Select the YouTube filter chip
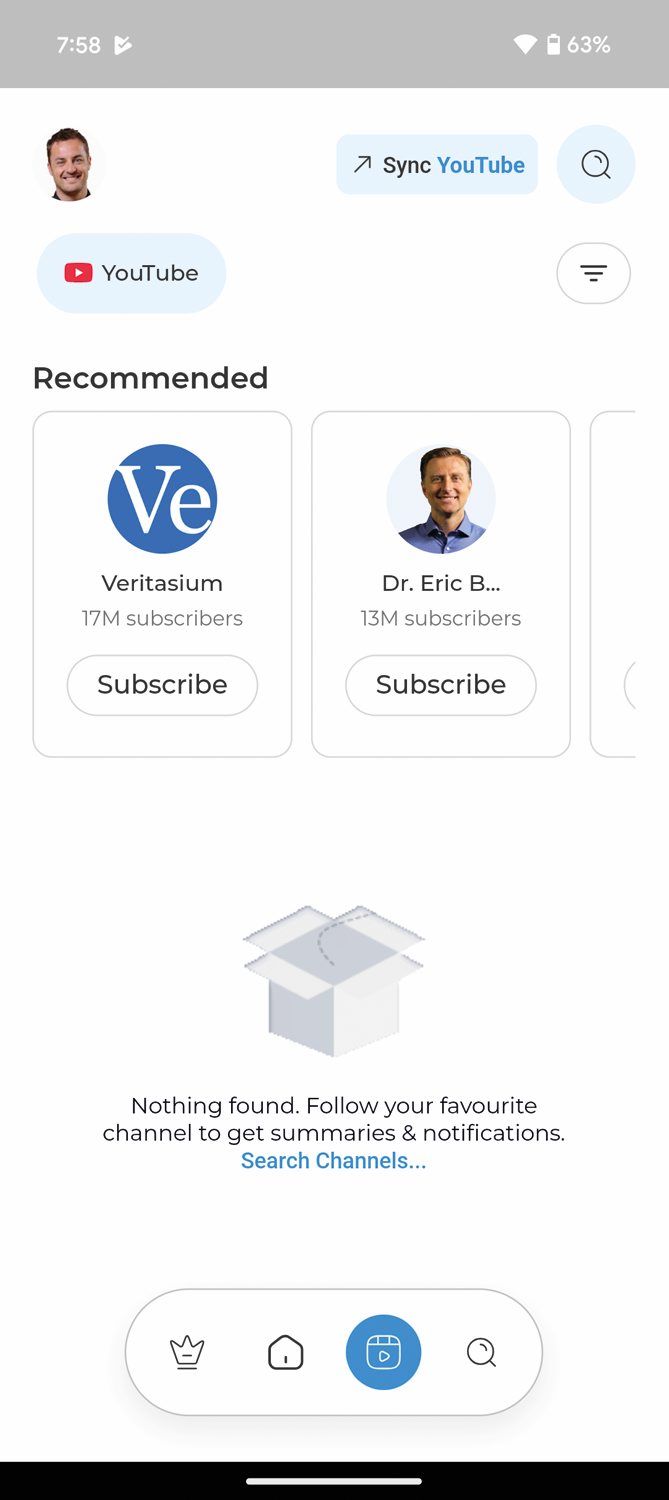The width and height of the screenshot is (669, 1500). tap(132, 273)
